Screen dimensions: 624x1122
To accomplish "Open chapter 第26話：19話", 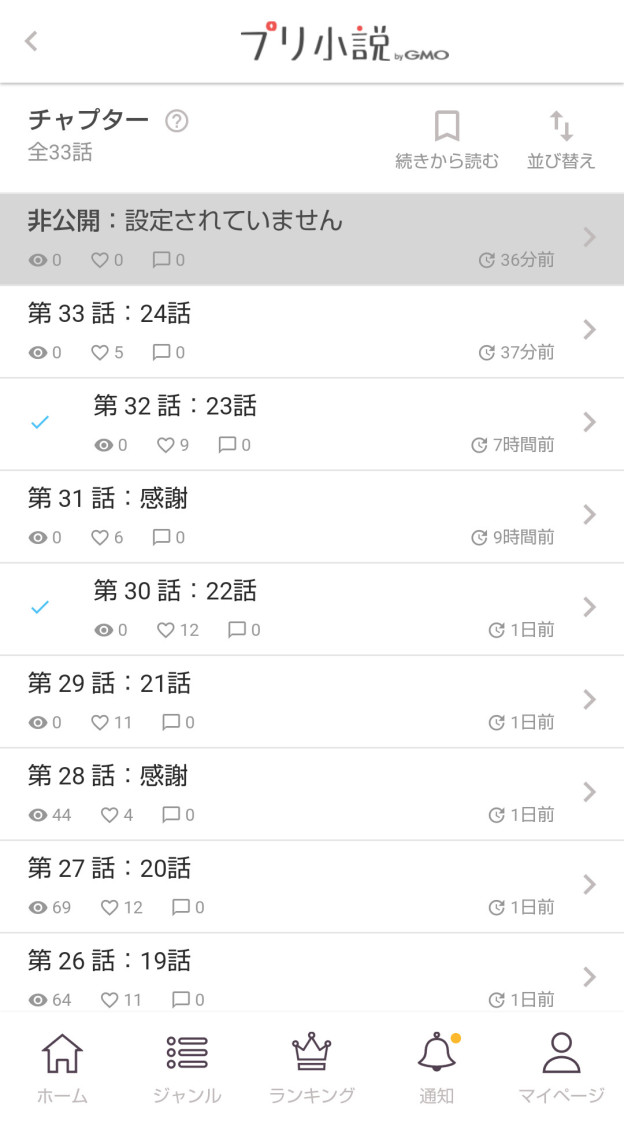I will pos(312,972).
